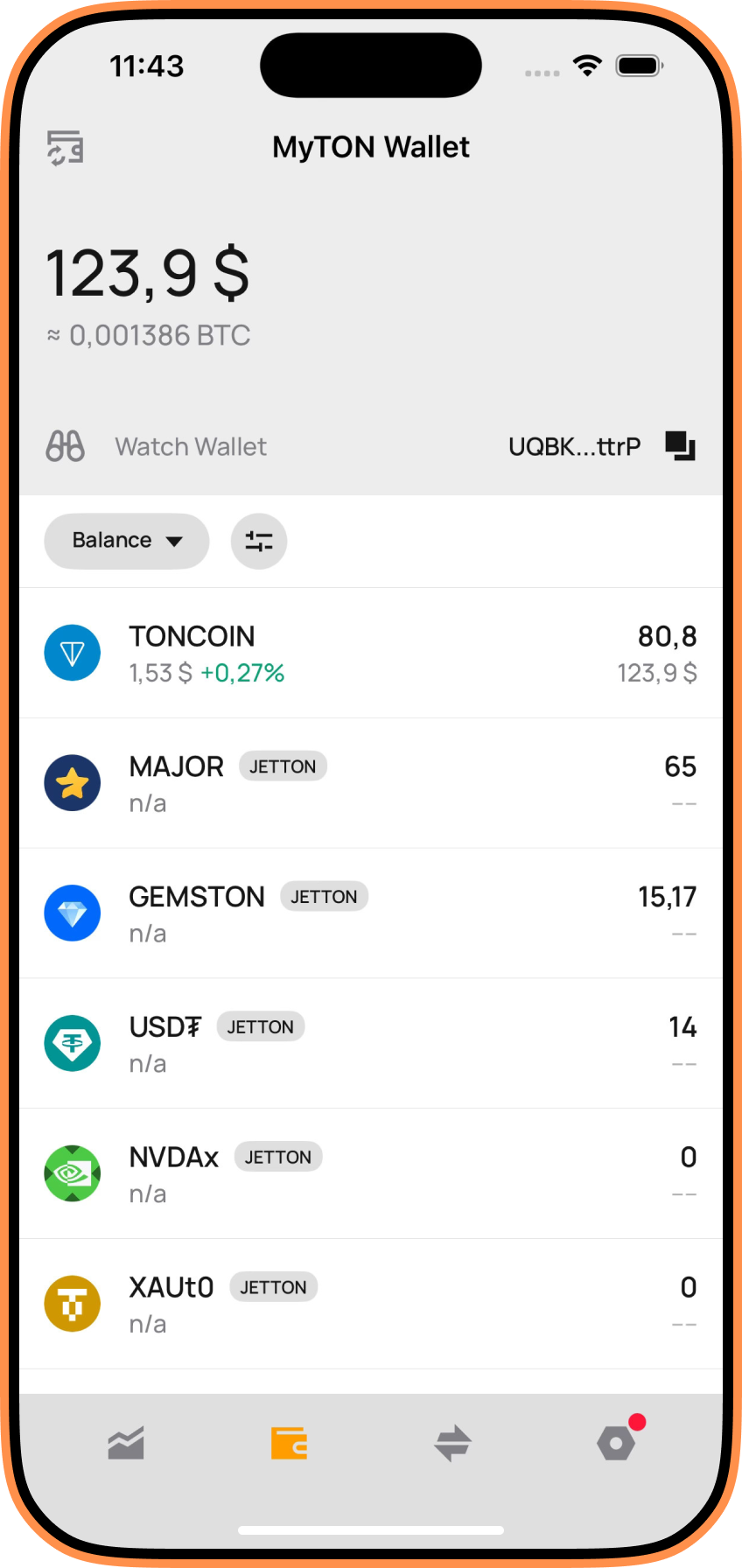Open the settings tab with red badge

click(616, 1443)
